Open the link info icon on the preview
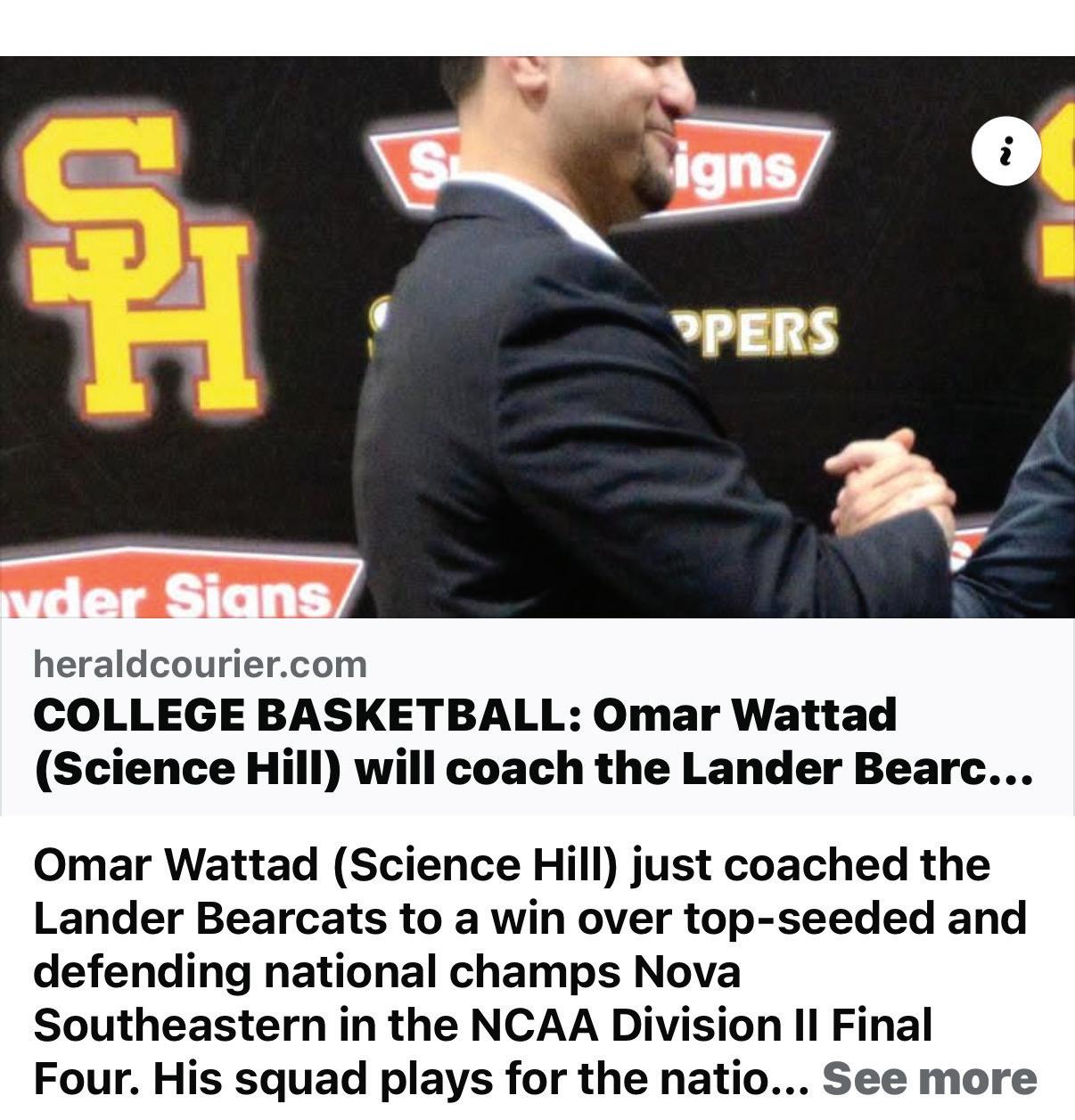This screenshot has height=1120, width=1075. click(1005, 151)
